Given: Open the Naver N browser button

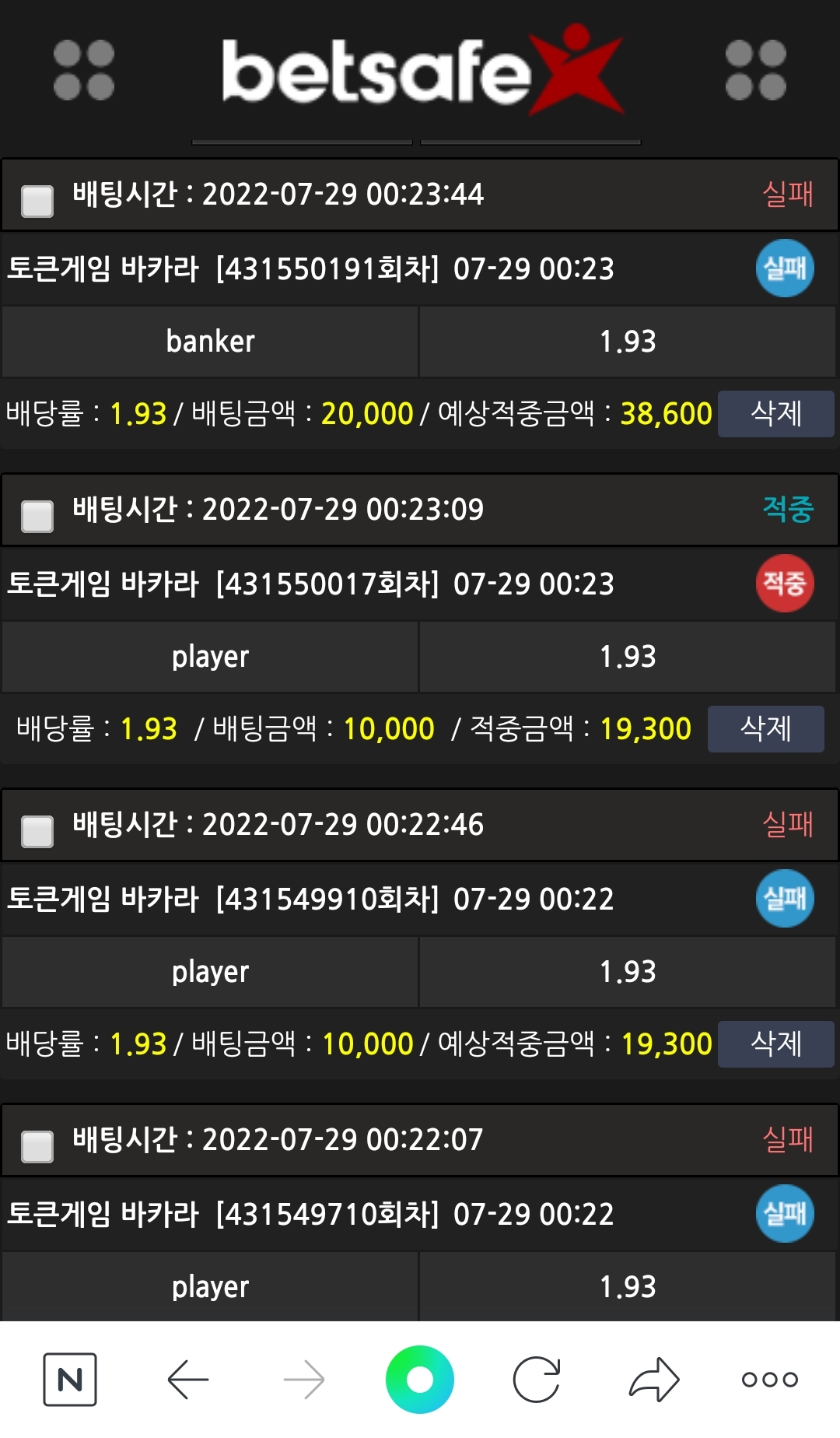Looking at the screenshot, I should [x=70, y=1380].
